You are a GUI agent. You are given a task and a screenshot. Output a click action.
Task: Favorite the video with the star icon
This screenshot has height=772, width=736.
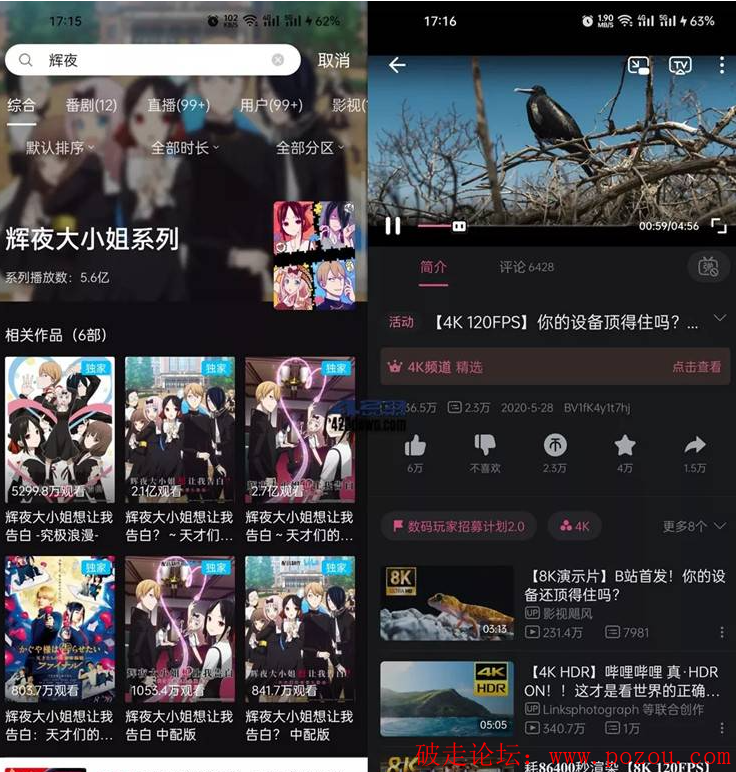pyautogui.click(x=625, y=446)
